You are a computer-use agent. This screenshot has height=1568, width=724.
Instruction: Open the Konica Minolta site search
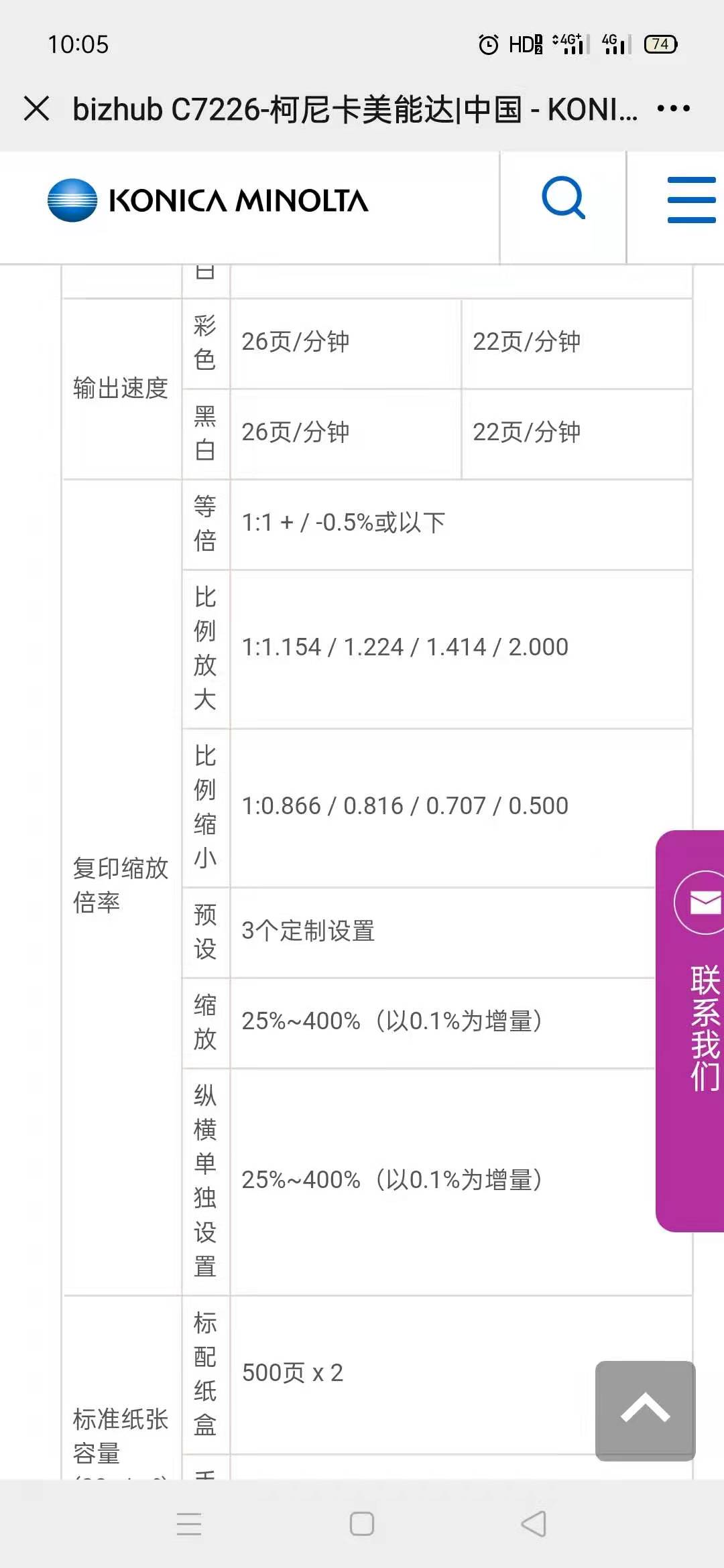pos(563,199)
